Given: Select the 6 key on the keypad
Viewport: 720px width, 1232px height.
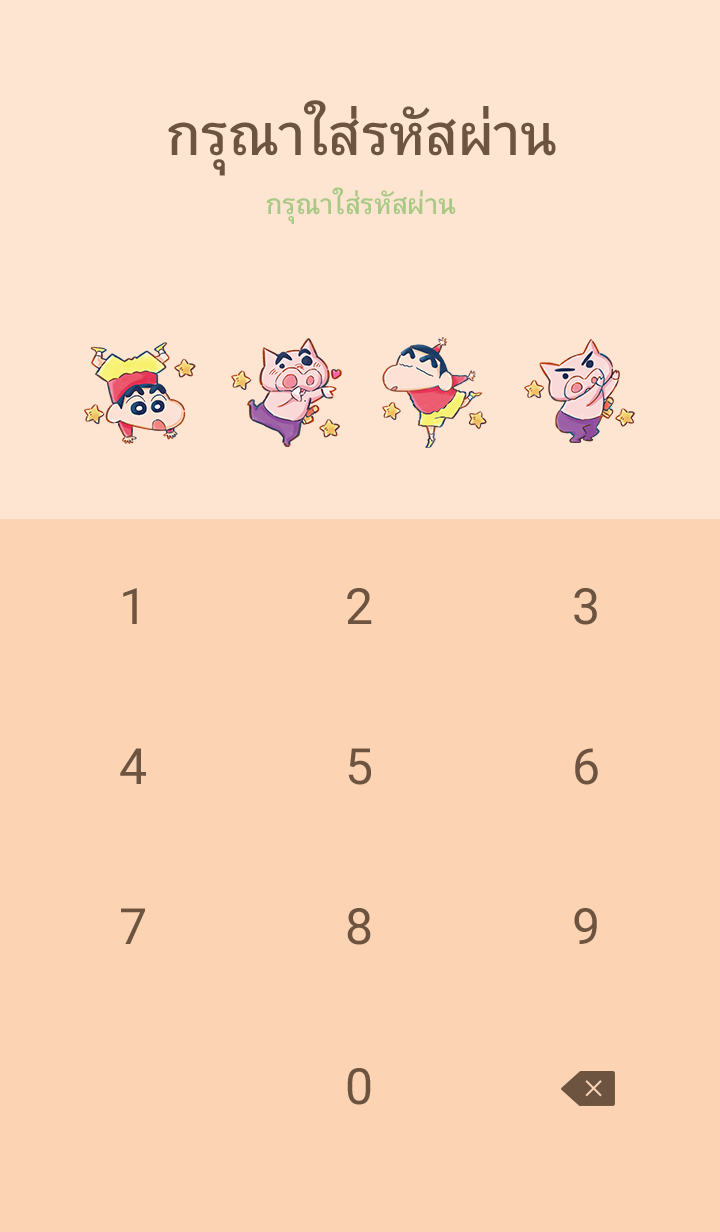Looking at the screenshot, I should pyautogui.click(x=586, y=767).
